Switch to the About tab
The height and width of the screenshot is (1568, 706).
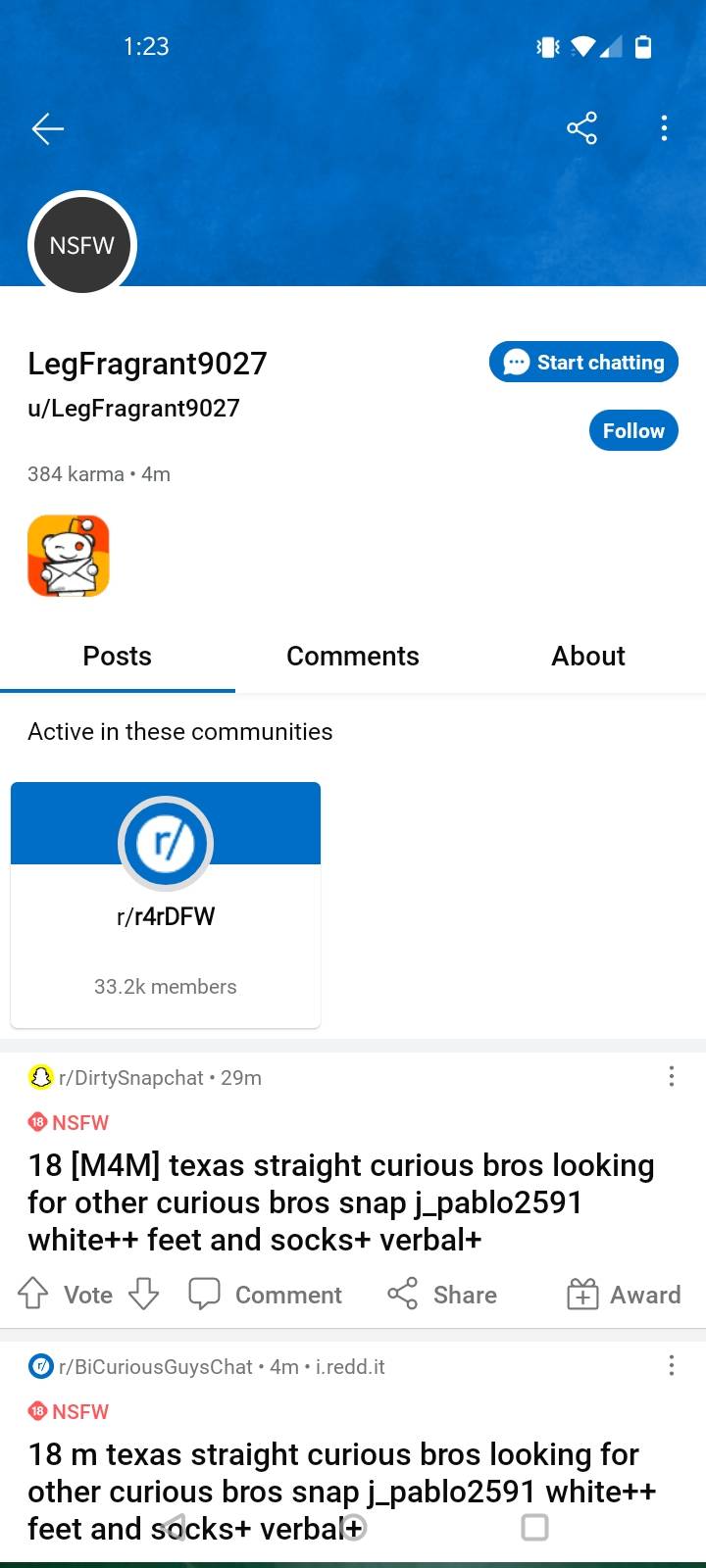[x=587, y=656]
